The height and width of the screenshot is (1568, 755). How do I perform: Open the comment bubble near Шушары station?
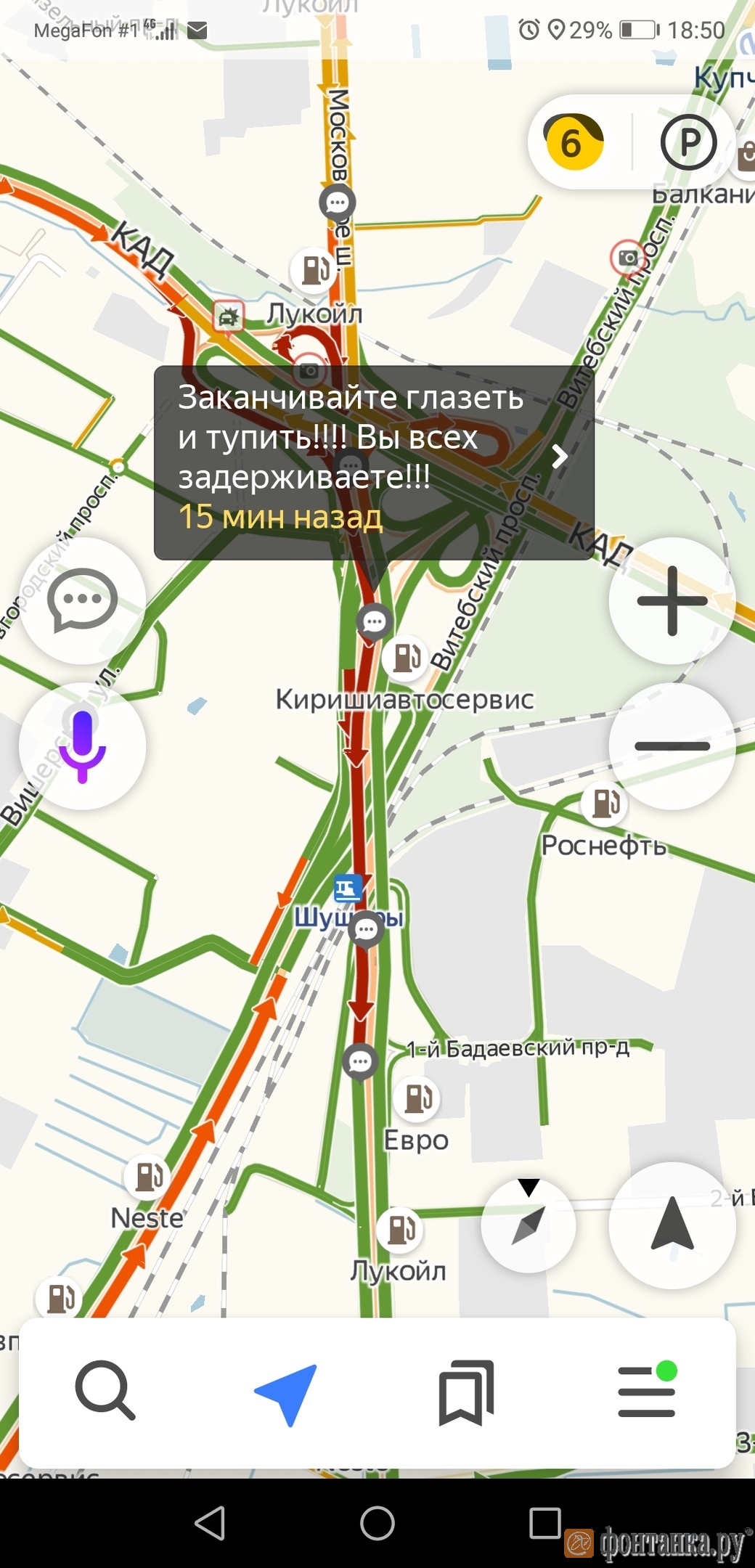click(366, 930)
